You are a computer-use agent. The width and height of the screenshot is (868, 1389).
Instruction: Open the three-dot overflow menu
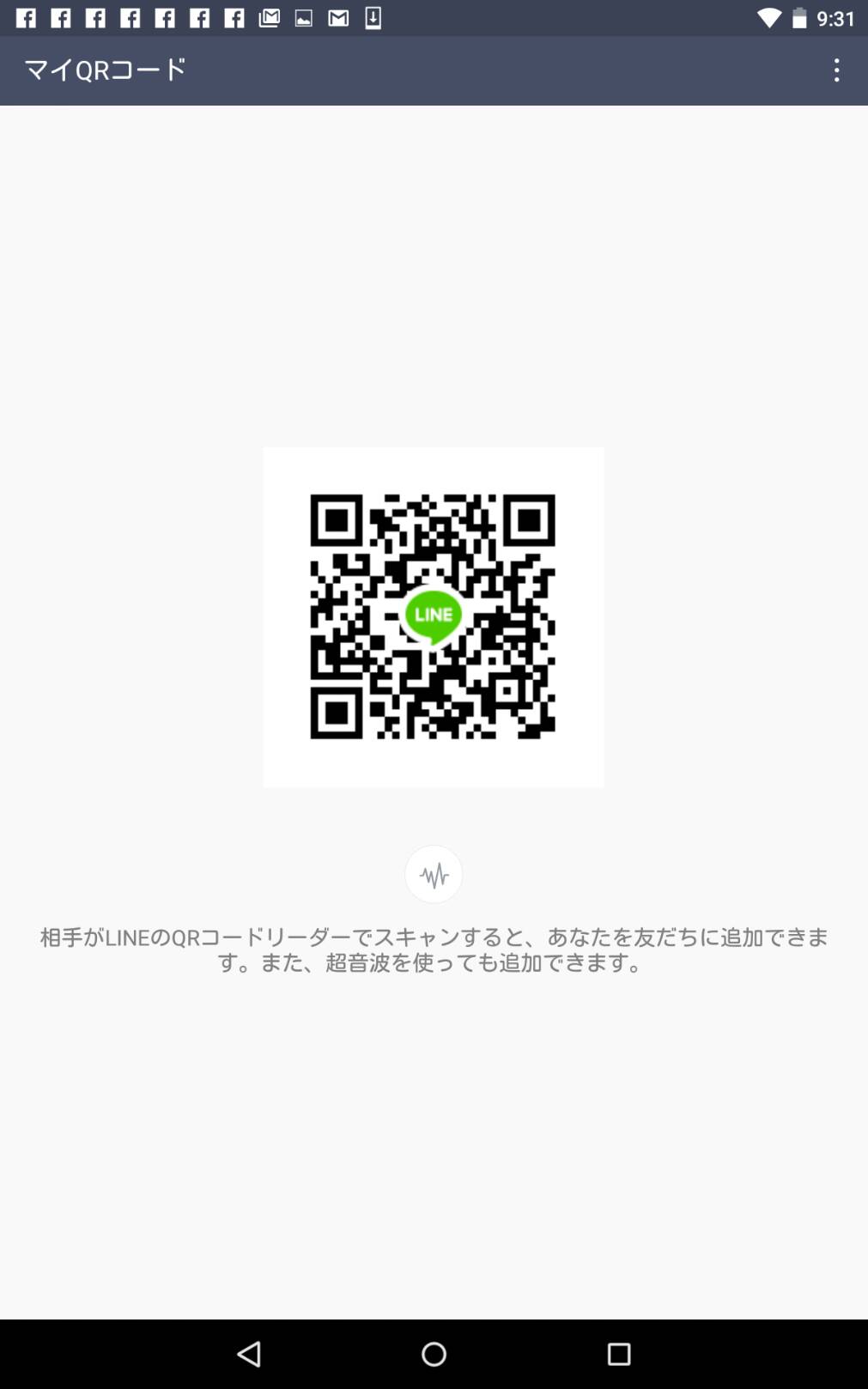tap(836, 70)
